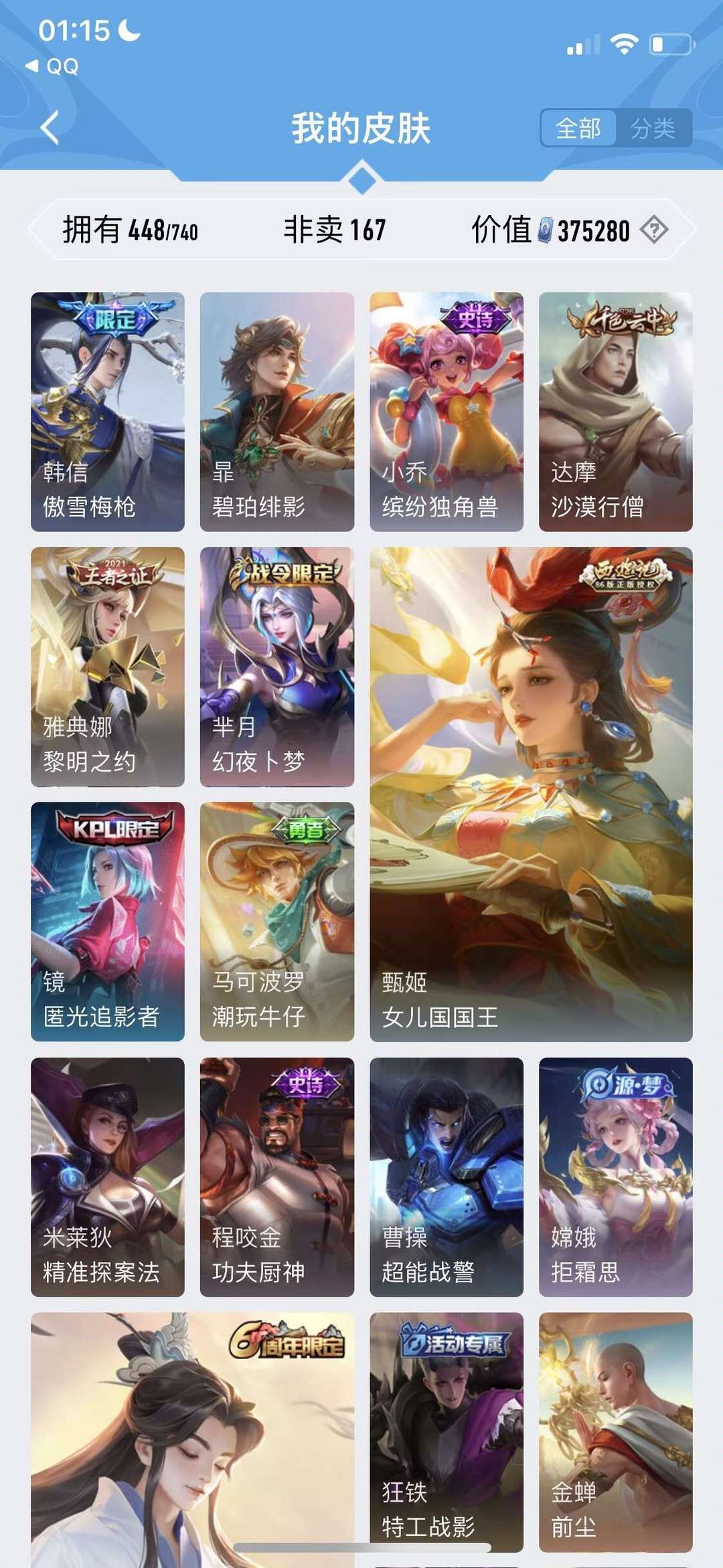This screenshot has width=723, height=1568.
Task: View 米莱狄 精准探案法 skin
Action: 108,1177
